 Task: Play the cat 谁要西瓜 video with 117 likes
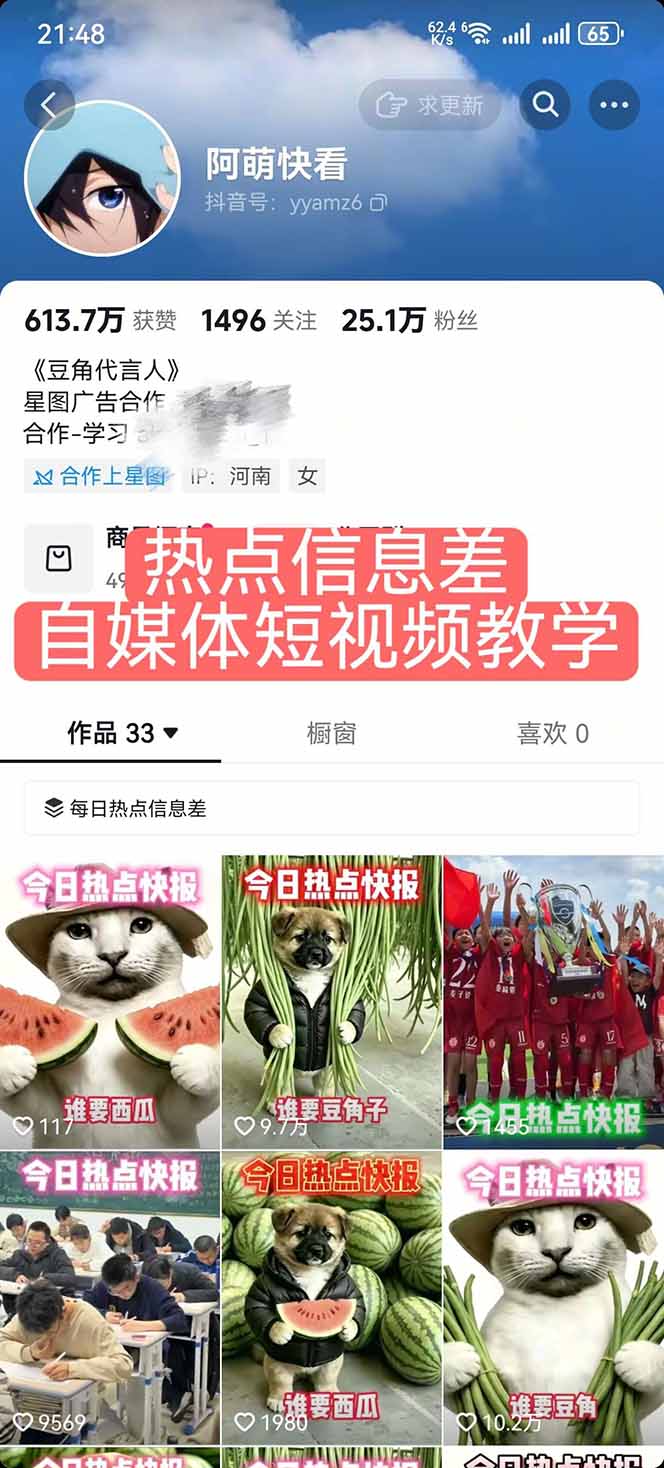(x=110, y=1001)
